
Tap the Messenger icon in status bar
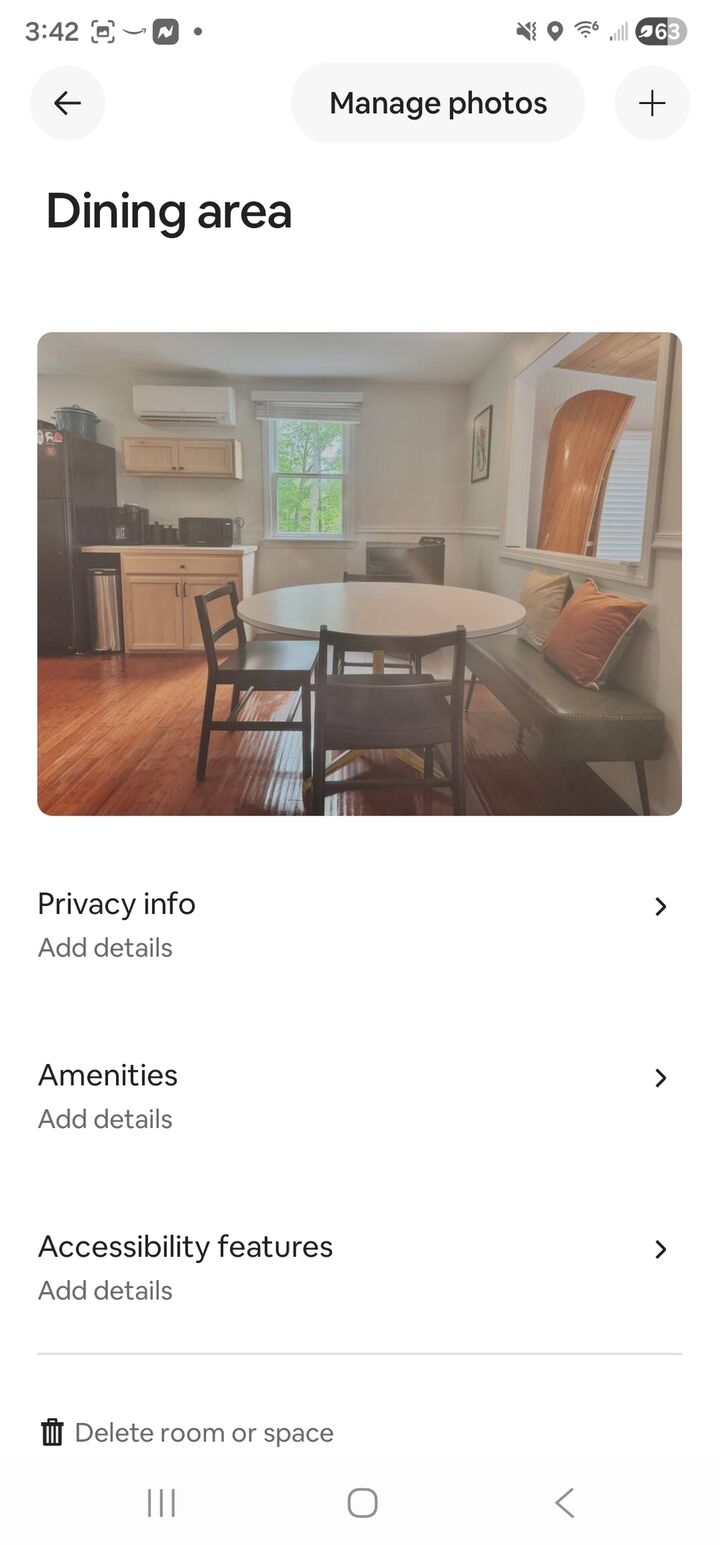166,31
